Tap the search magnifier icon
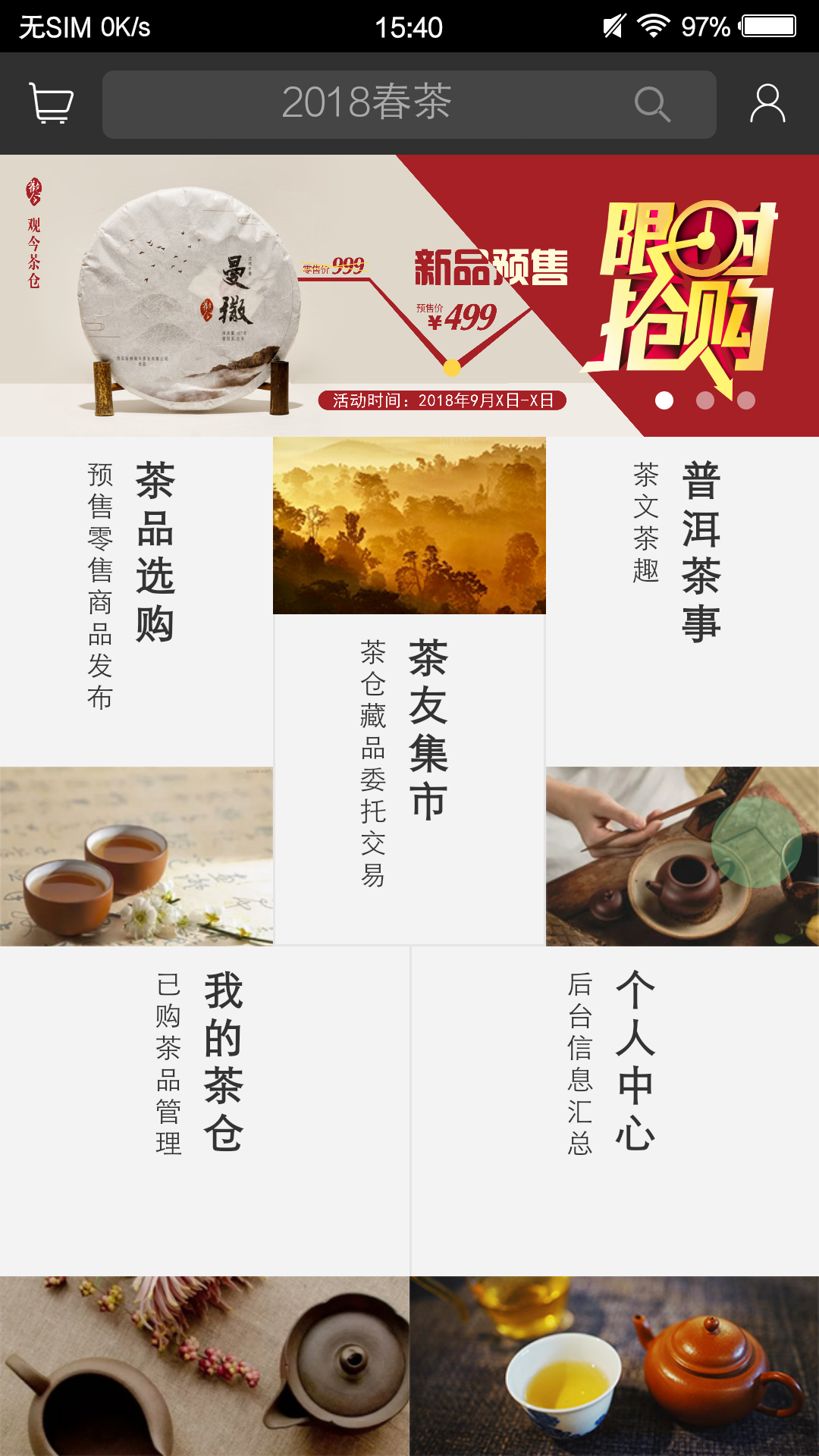The width and height of the screenshot is (819, 1456). pos(652,104)
